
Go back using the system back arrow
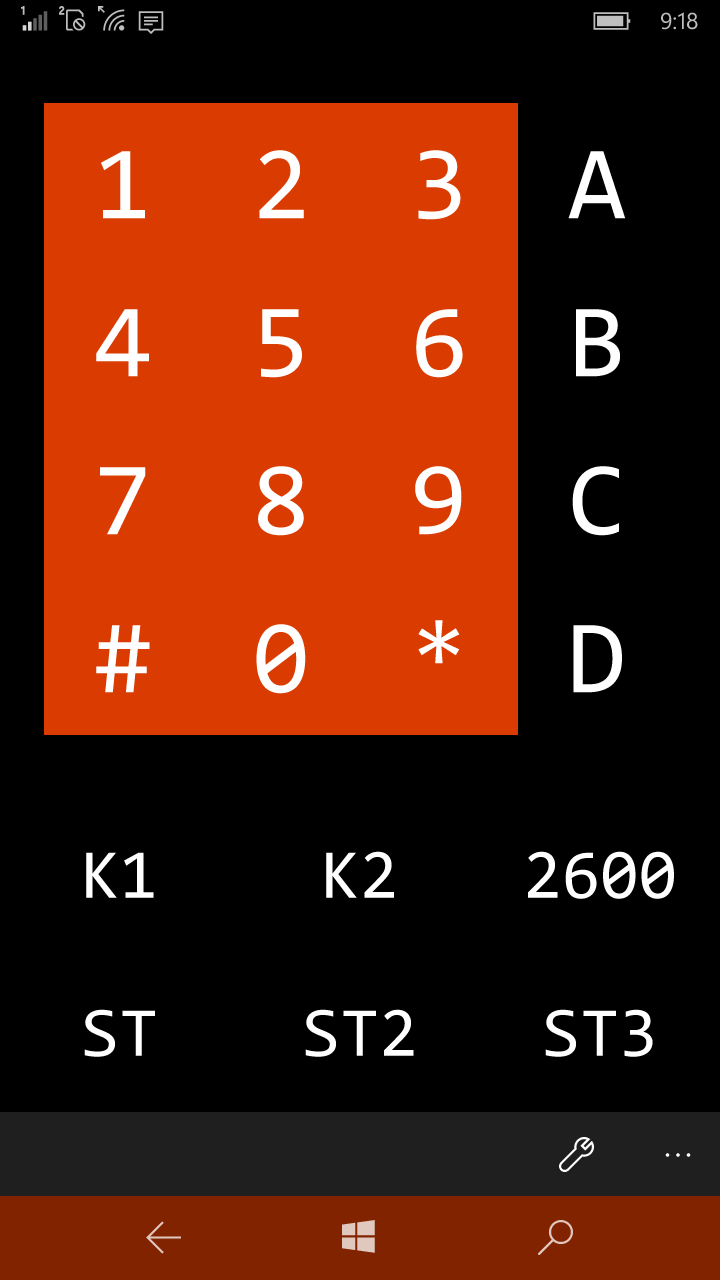click(x=163, y=1237)
